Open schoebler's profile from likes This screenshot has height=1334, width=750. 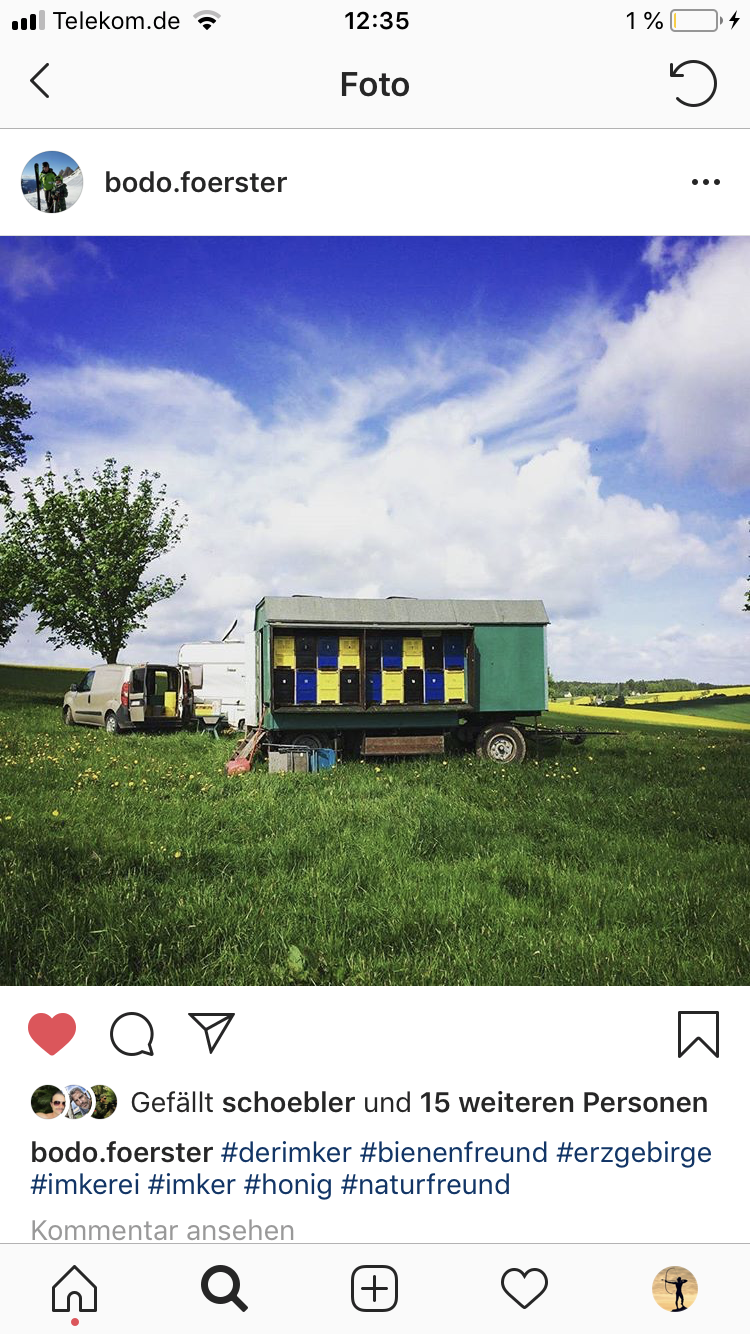click(288, 1102)
